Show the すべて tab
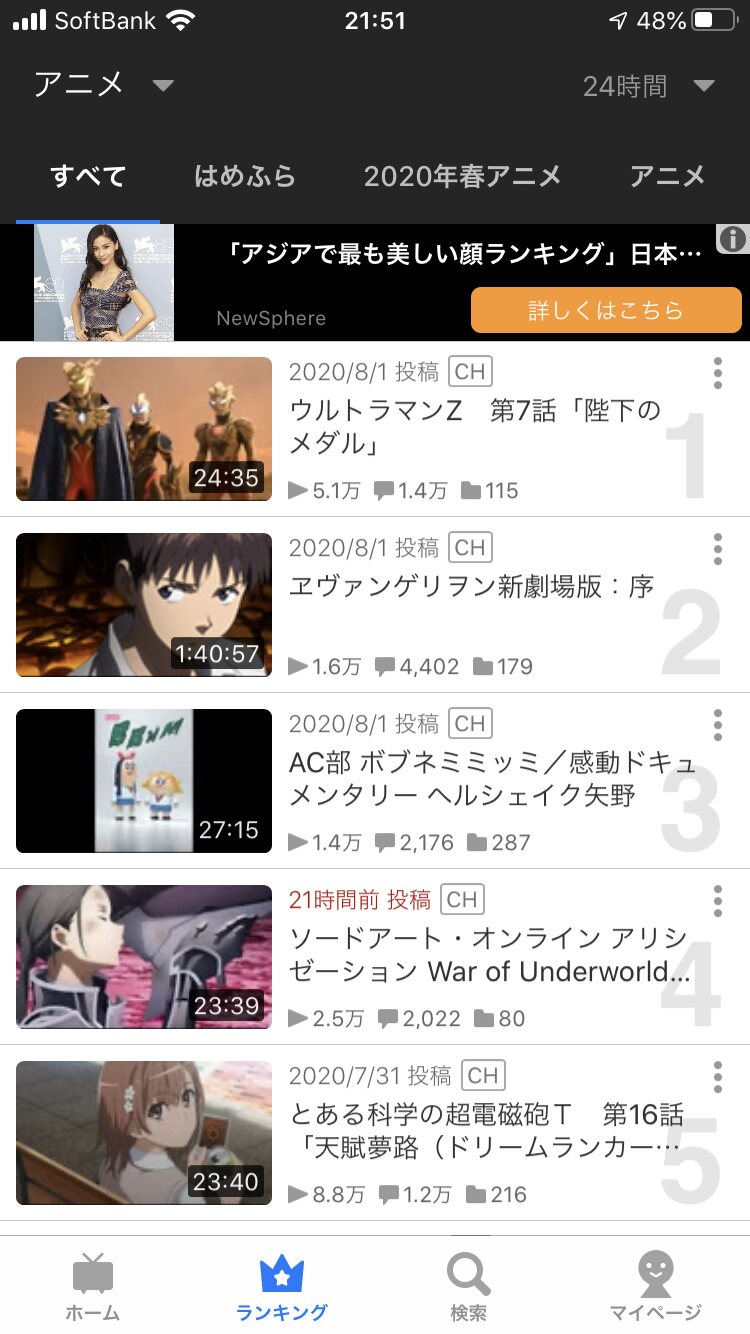 click(88, 177)
